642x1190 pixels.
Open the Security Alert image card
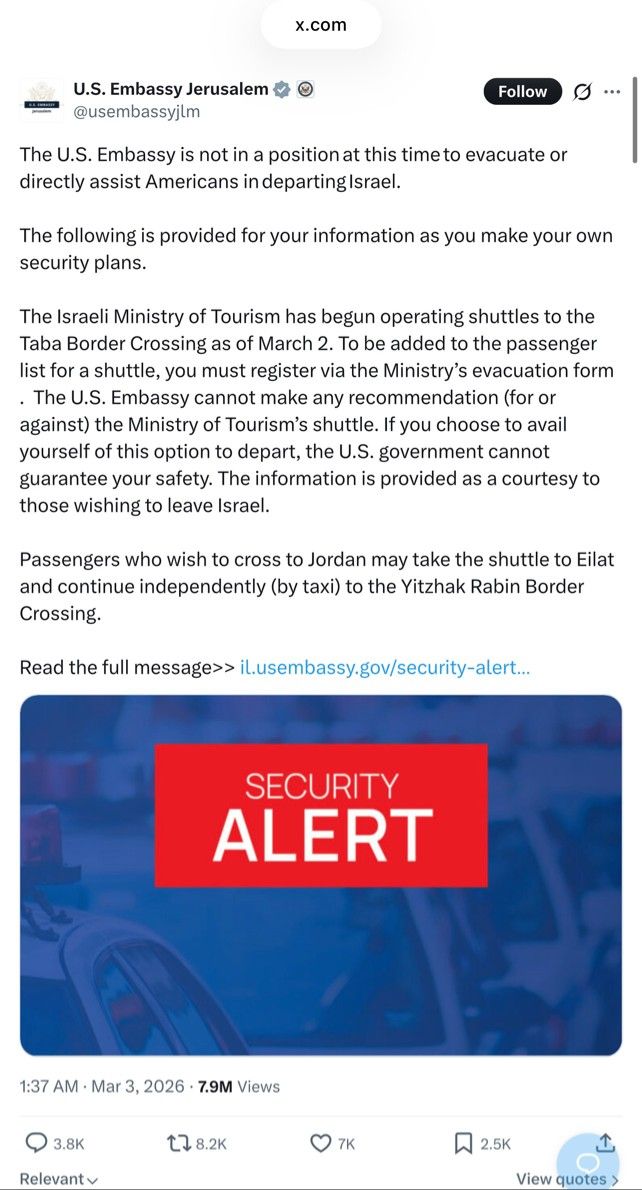click(320, 875)
